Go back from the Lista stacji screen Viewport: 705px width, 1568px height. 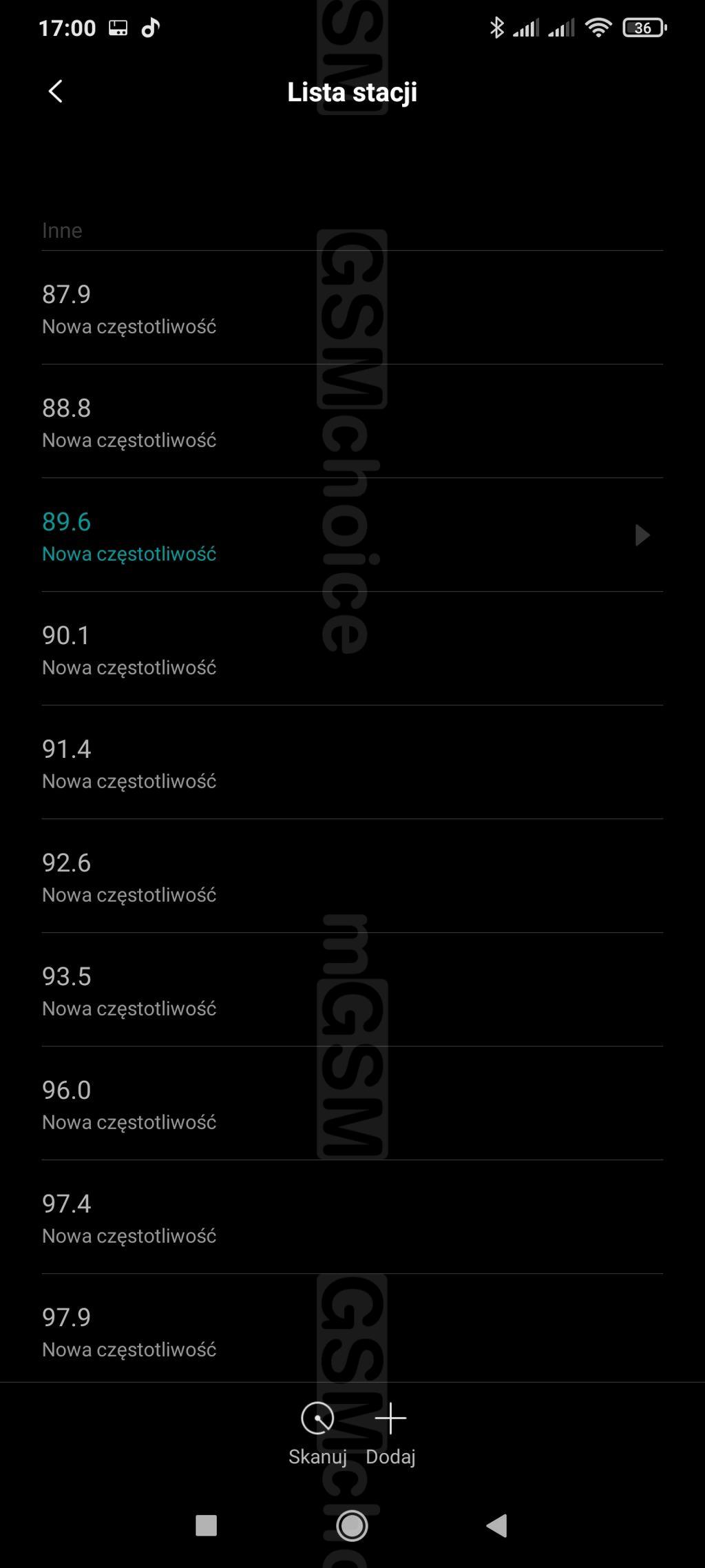point(56,91)
